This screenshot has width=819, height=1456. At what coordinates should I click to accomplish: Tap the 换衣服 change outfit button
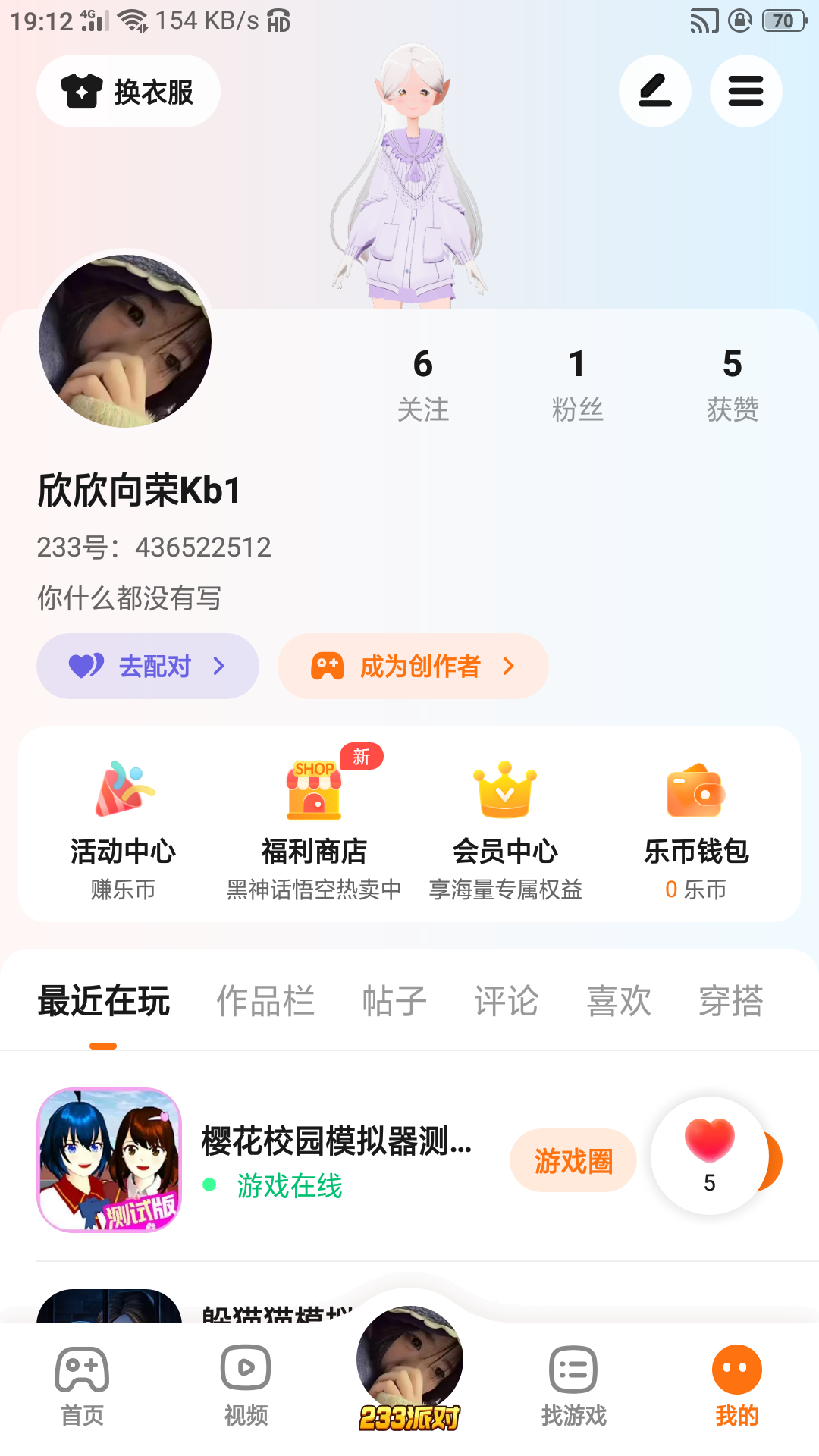coord(128,92)
